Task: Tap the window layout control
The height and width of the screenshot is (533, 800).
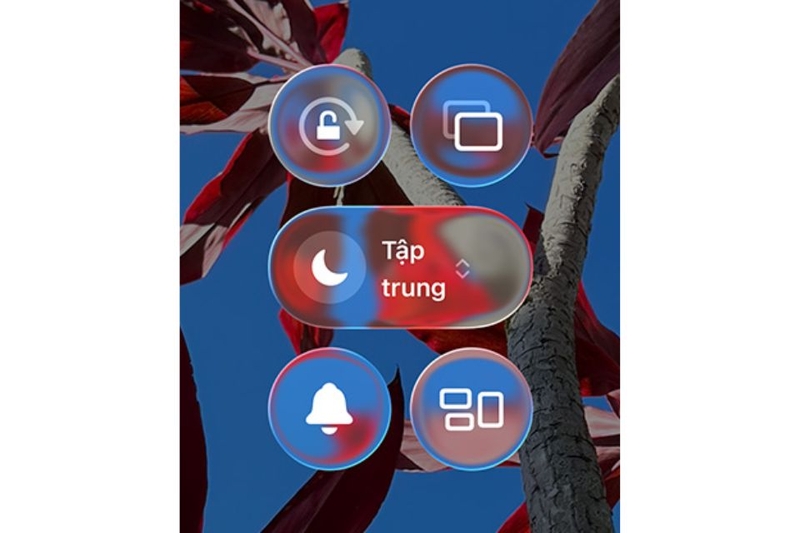Action: [x=472, y=409]
